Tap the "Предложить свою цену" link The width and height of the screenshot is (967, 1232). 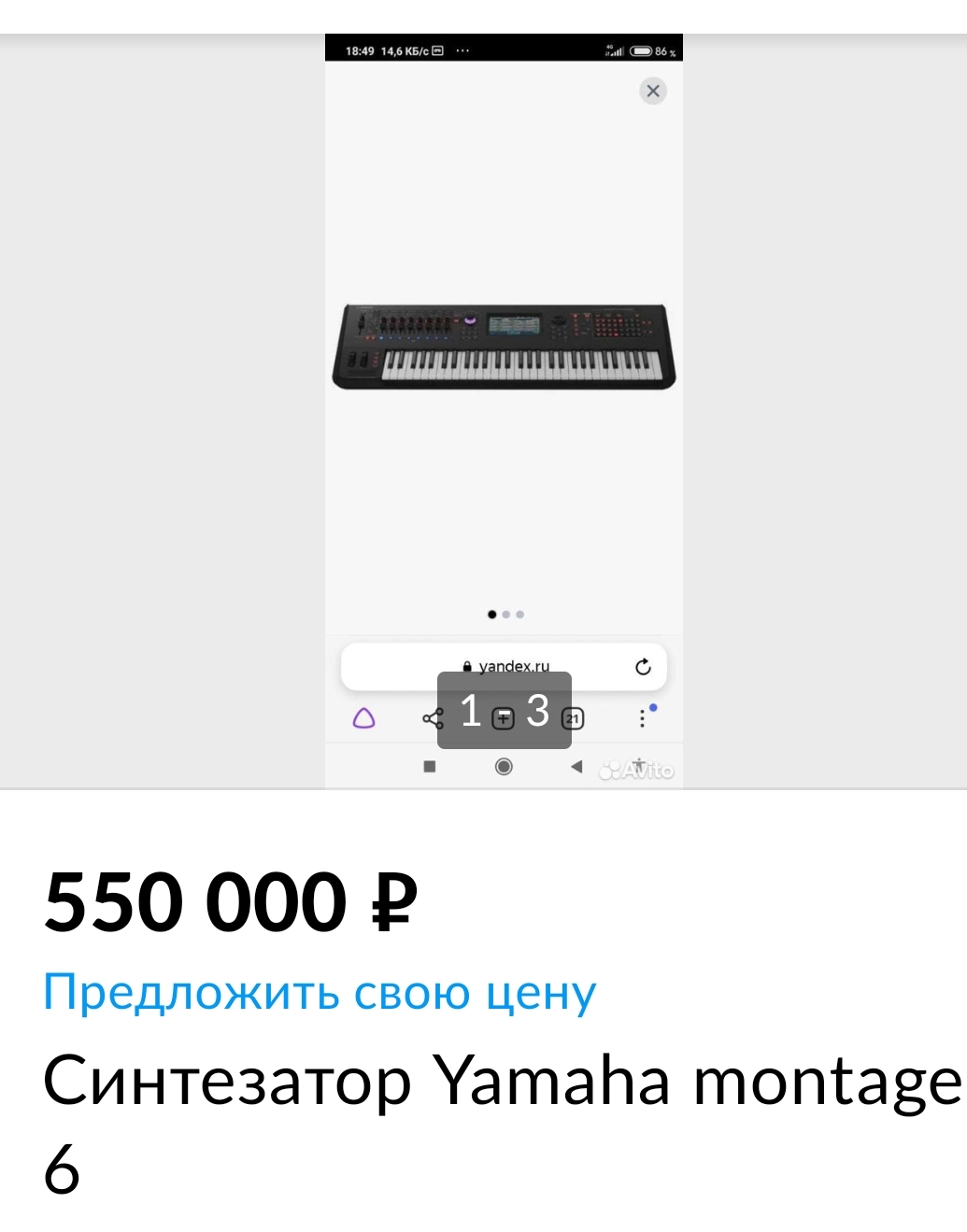(x=320, y=992)
